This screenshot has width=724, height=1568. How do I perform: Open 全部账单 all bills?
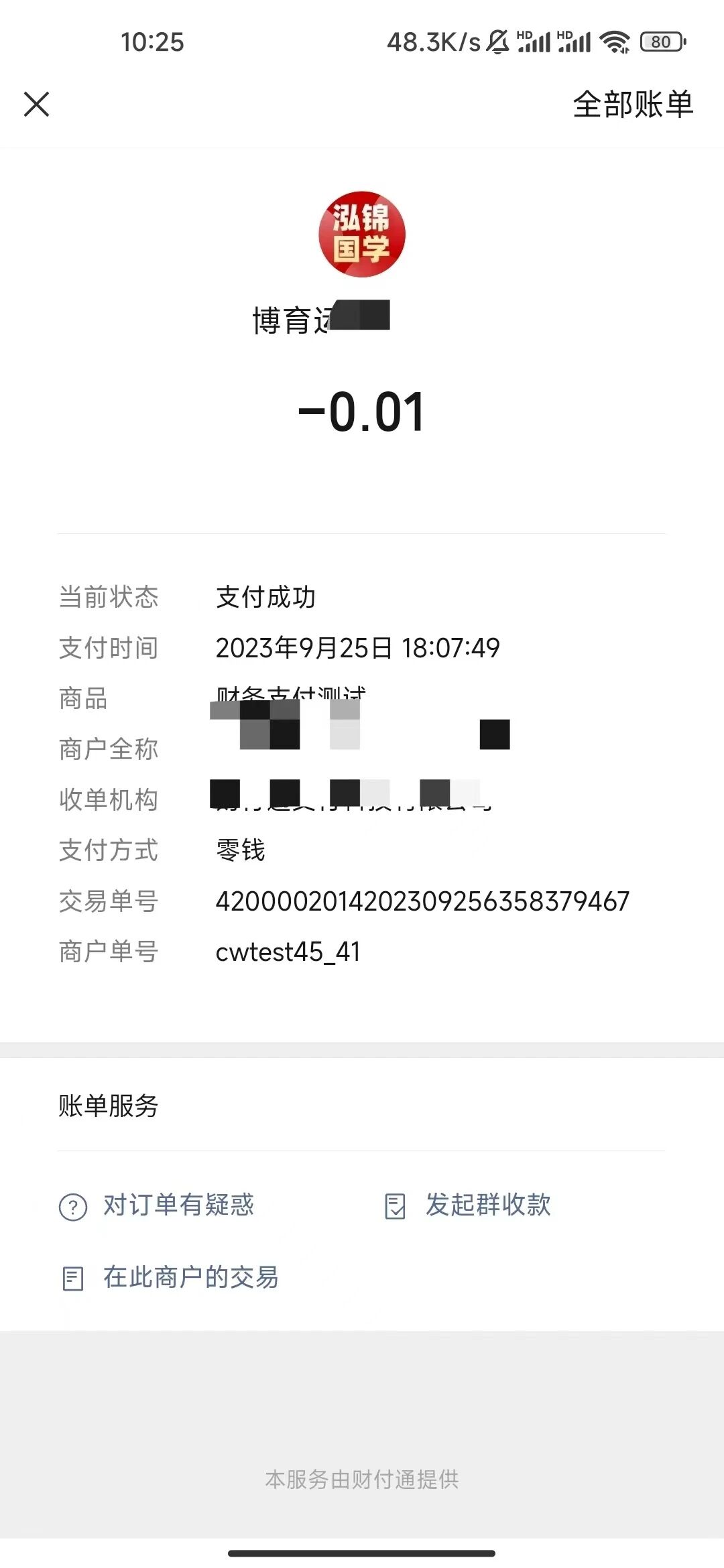pyautogui.click(x=632, y=105)
